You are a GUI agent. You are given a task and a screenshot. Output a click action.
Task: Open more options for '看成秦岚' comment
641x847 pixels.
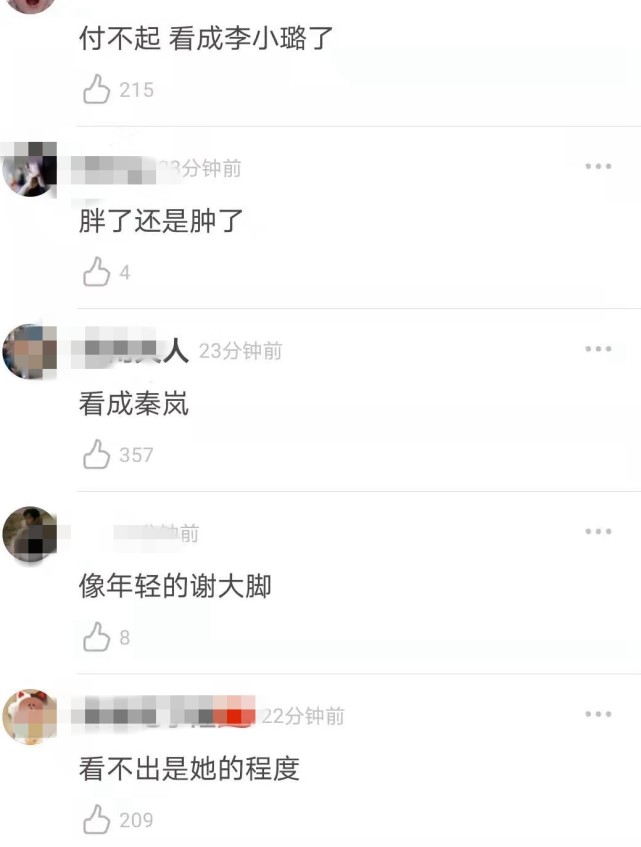pyautogui.click(x=598, y=349)
